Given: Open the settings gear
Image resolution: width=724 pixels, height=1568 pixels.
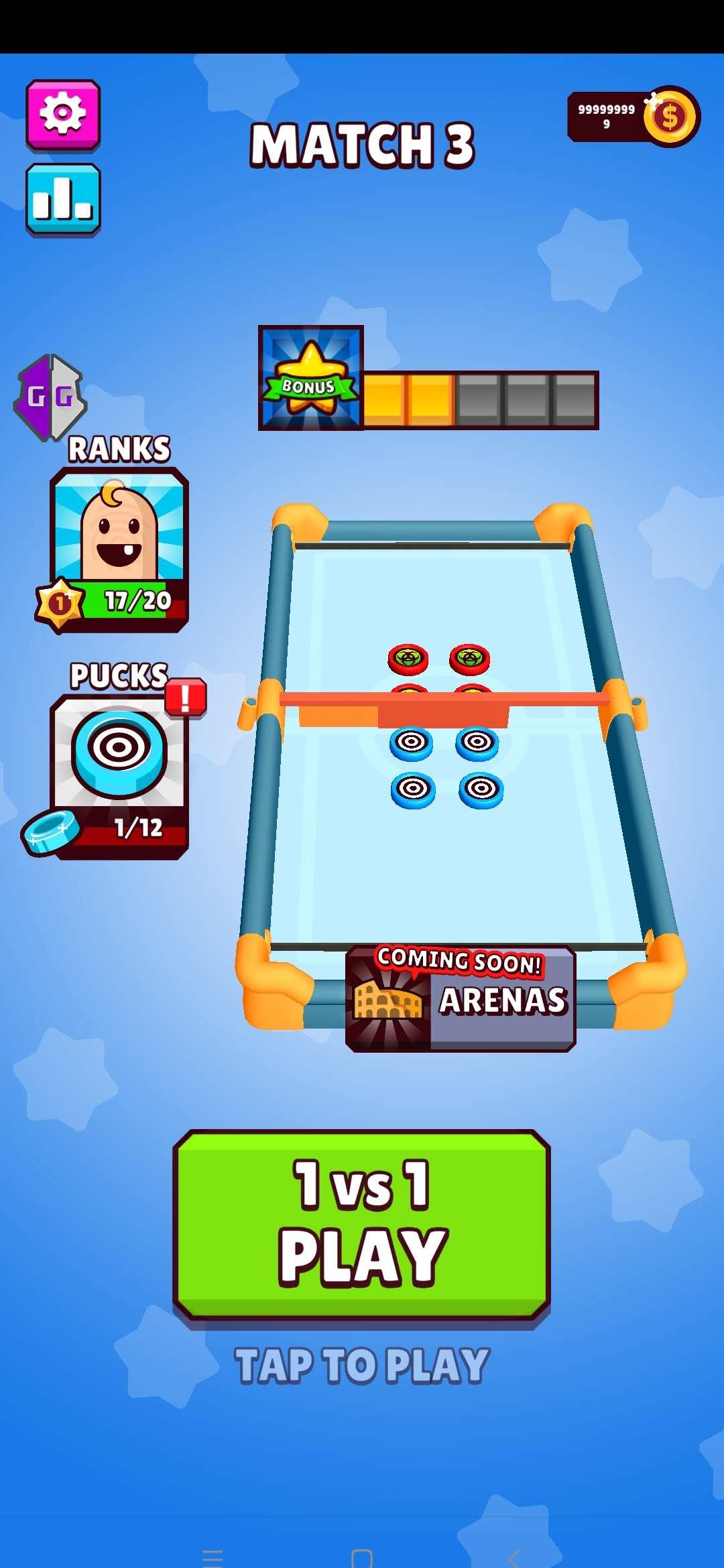Looking at the screenshot, I should pyautogui.click(x=63, y=115).
